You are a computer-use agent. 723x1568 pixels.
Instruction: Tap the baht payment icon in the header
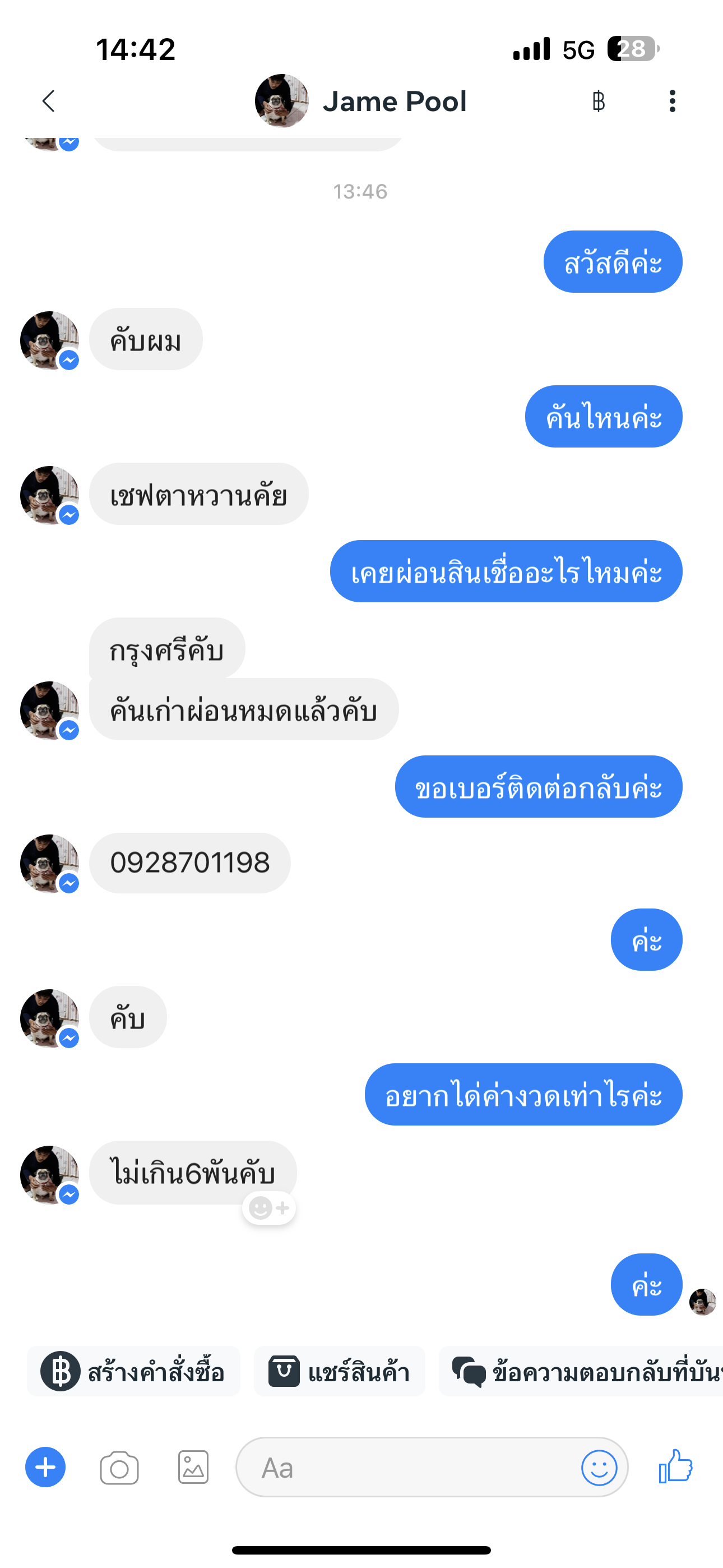pos(598,101)
